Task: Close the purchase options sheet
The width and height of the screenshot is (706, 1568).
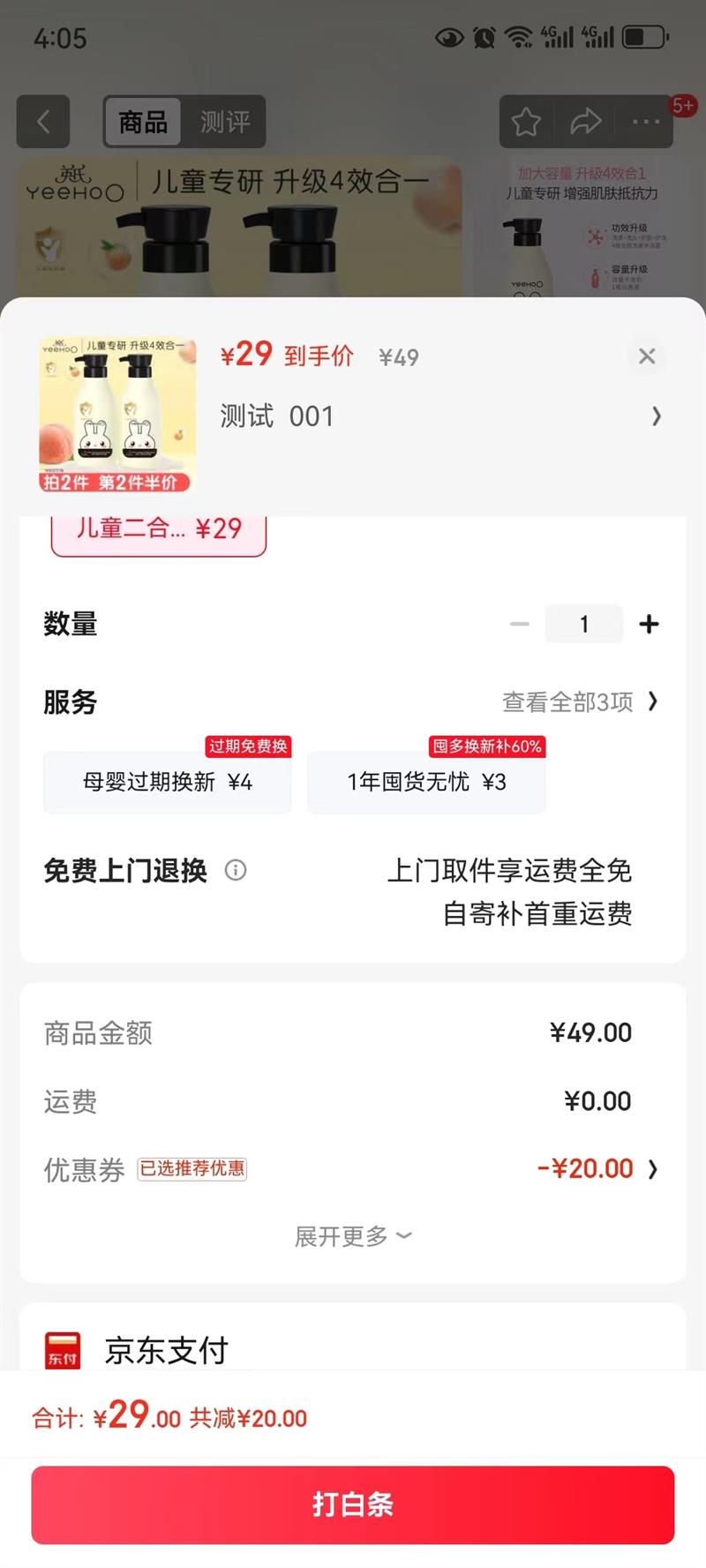Action: point(647,356)
